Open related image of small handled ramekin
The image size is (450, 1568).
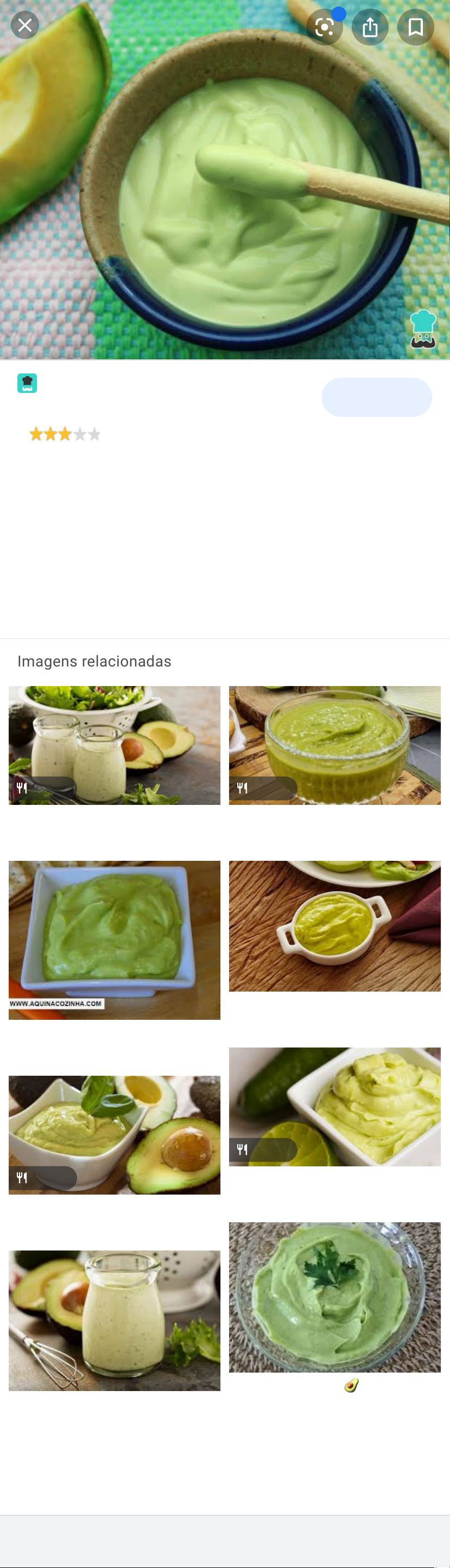pyautogui.click(x=334, y=926)
